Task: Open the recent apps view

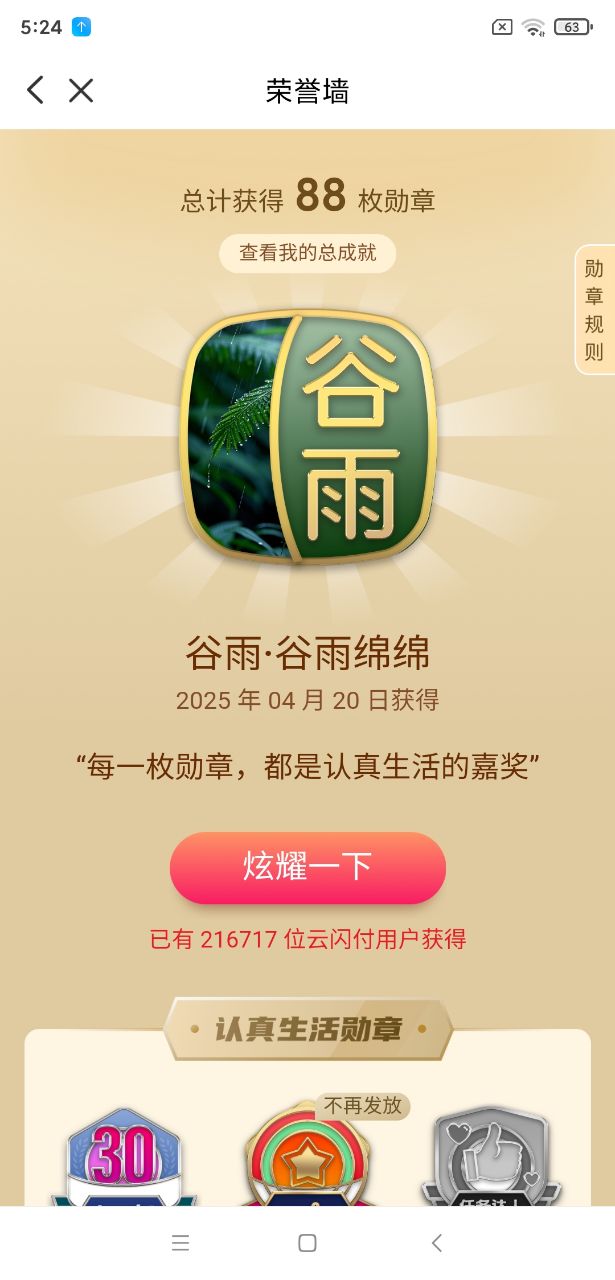Action: pyautogui.click(x=180, y=1243)
